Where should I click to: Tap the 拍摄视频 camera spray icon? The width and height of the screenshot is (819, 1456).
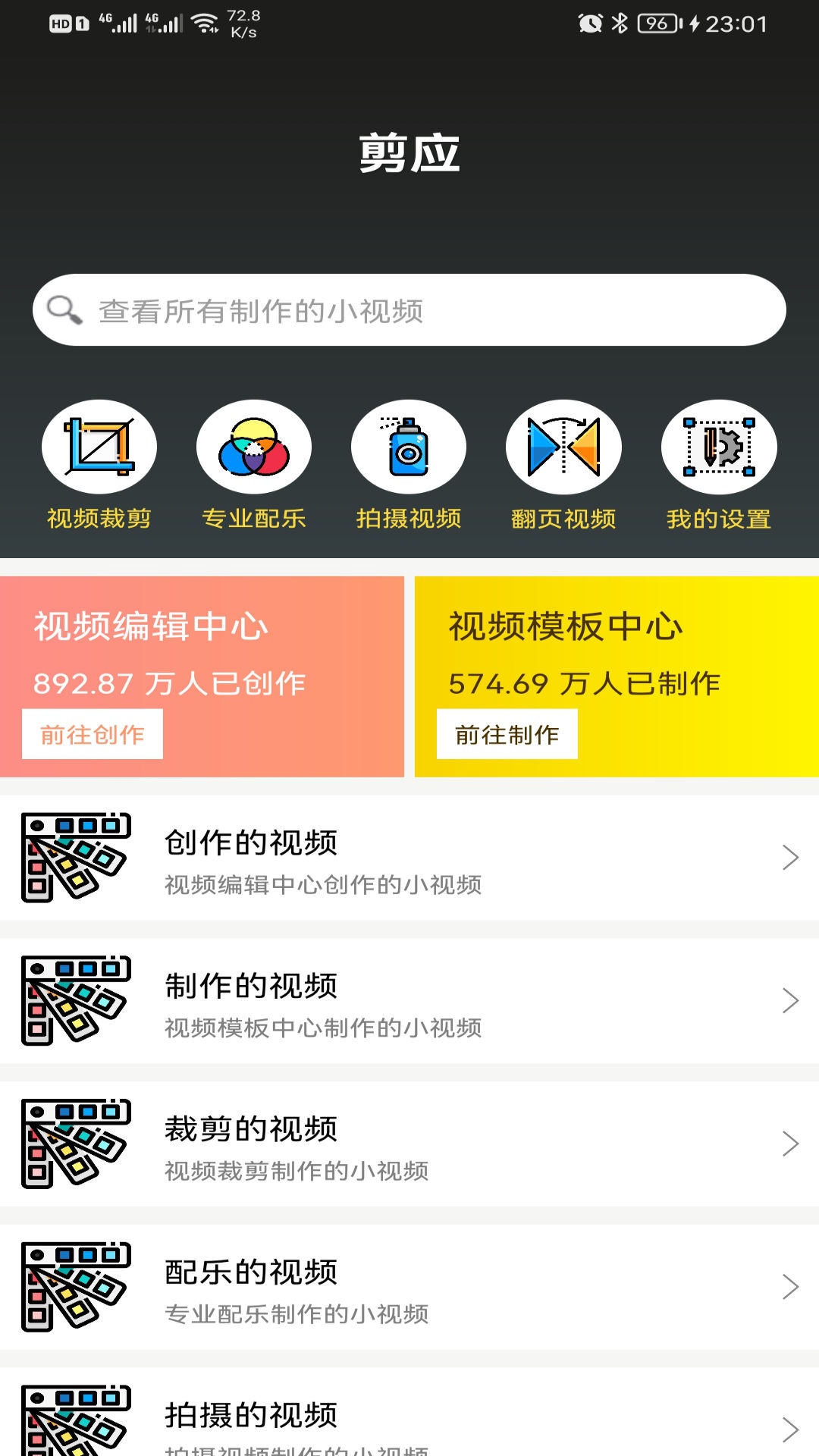(409, 447)
